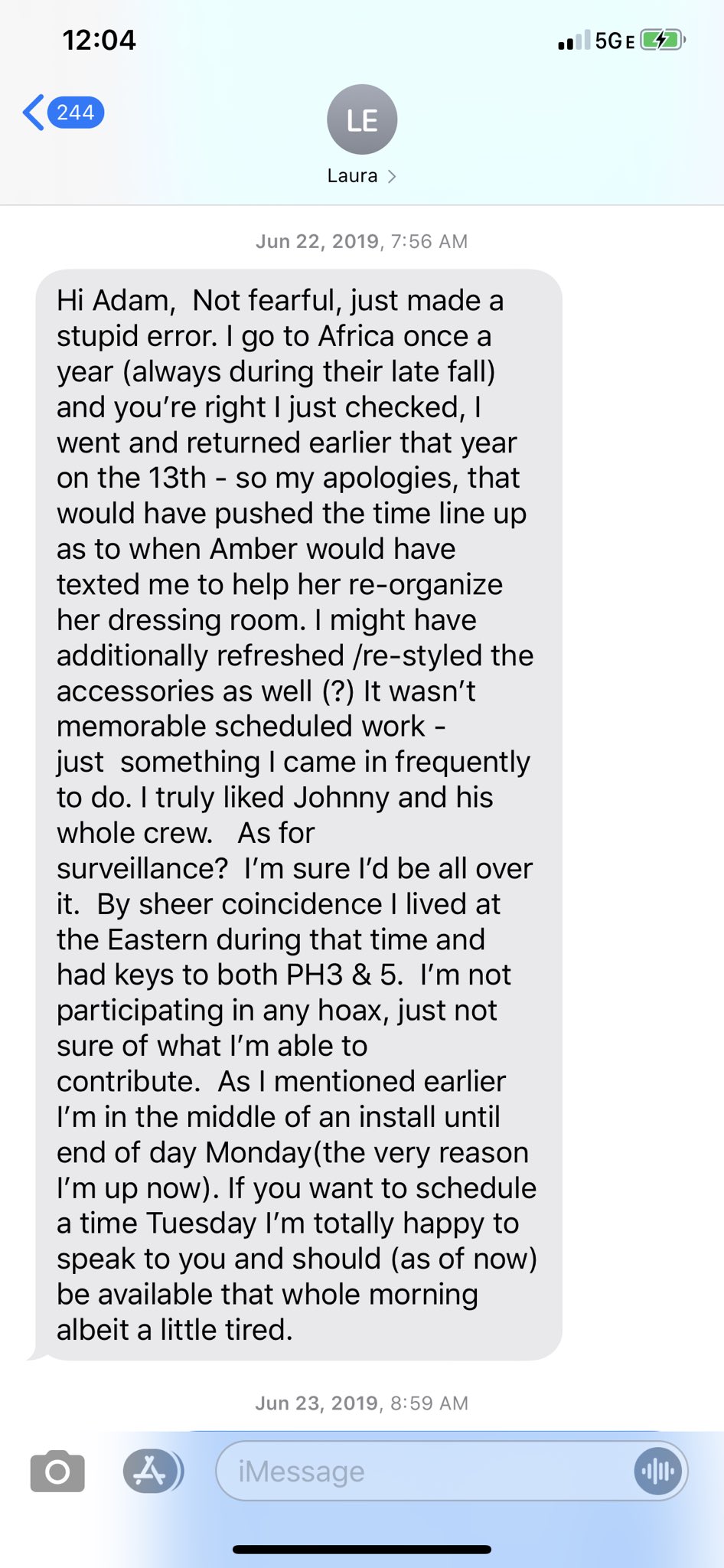Open the App Store apps drawer
724x1568 pixels.
pyautogui.click(x=152, y=1471)
